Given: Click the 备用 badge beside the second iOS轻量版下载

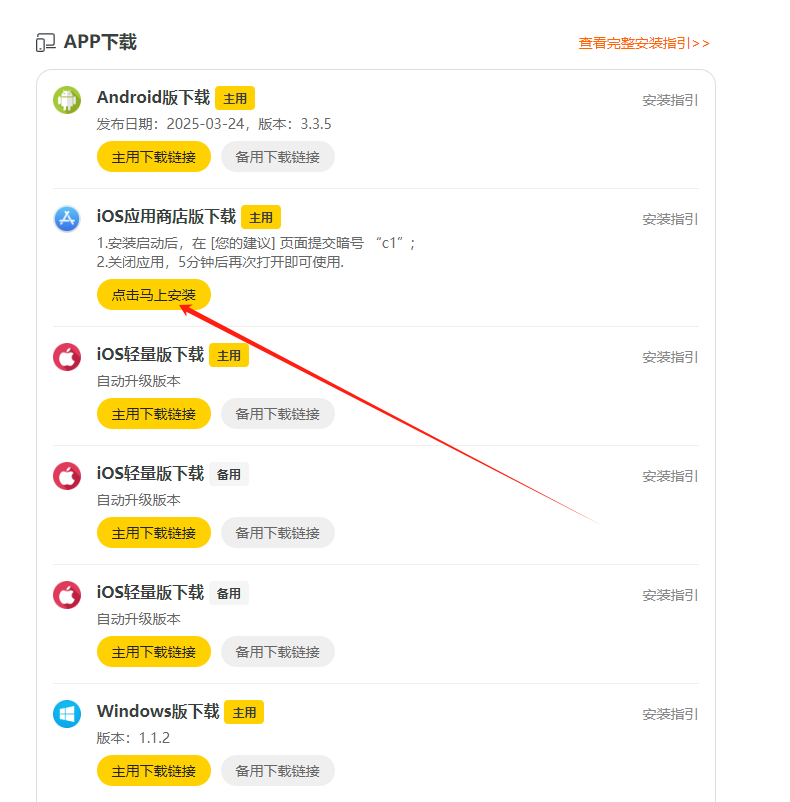Looking at the screenshot, I should [x=228, y=474].
